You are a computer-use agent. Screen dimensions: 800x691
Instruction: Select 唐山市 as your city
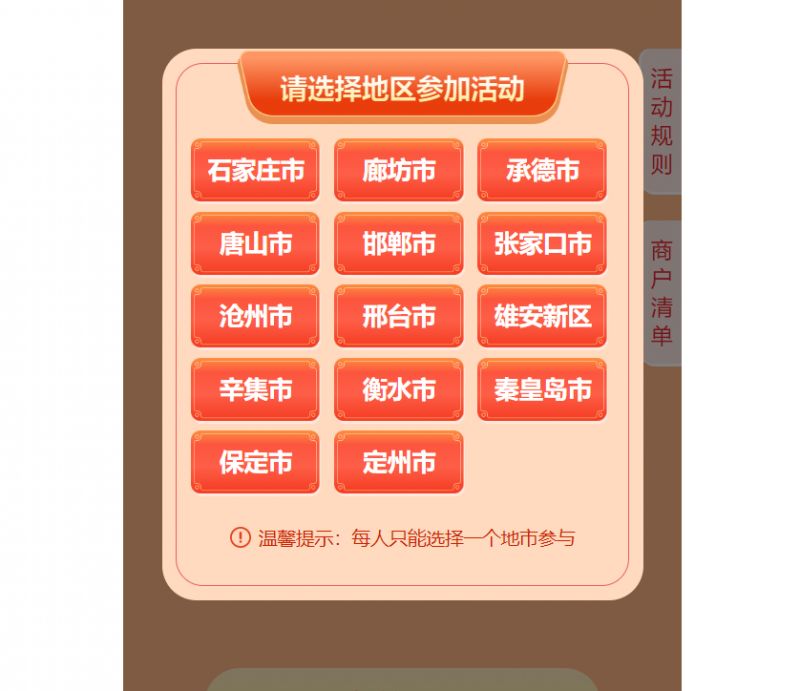(x=255, y=243)
